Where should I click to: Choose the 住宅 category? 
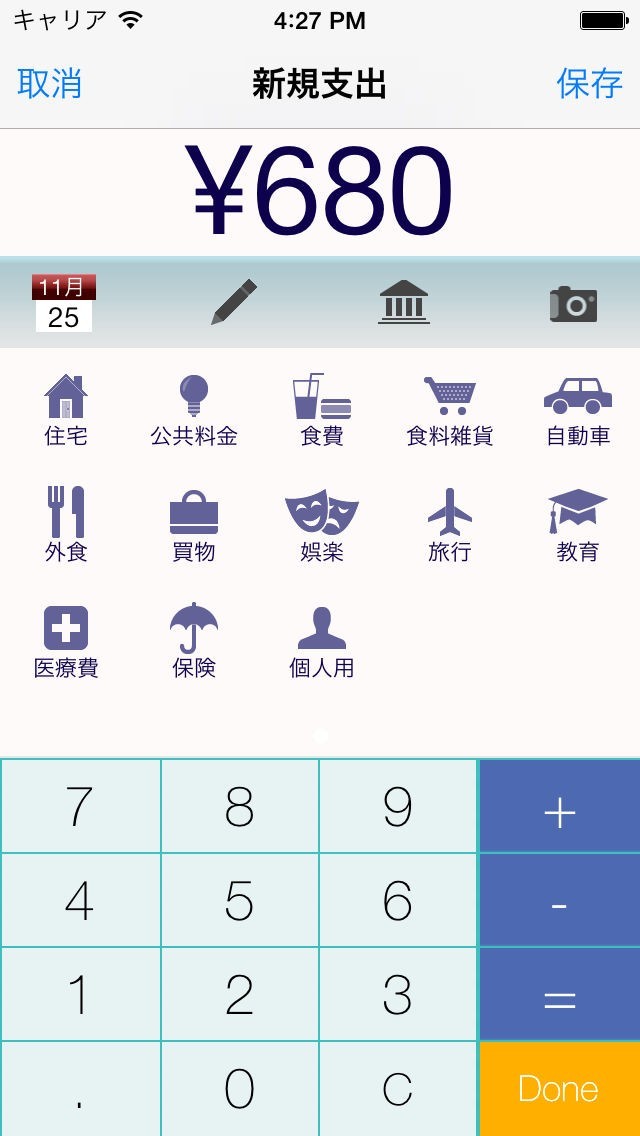click(x=66, y=410)
